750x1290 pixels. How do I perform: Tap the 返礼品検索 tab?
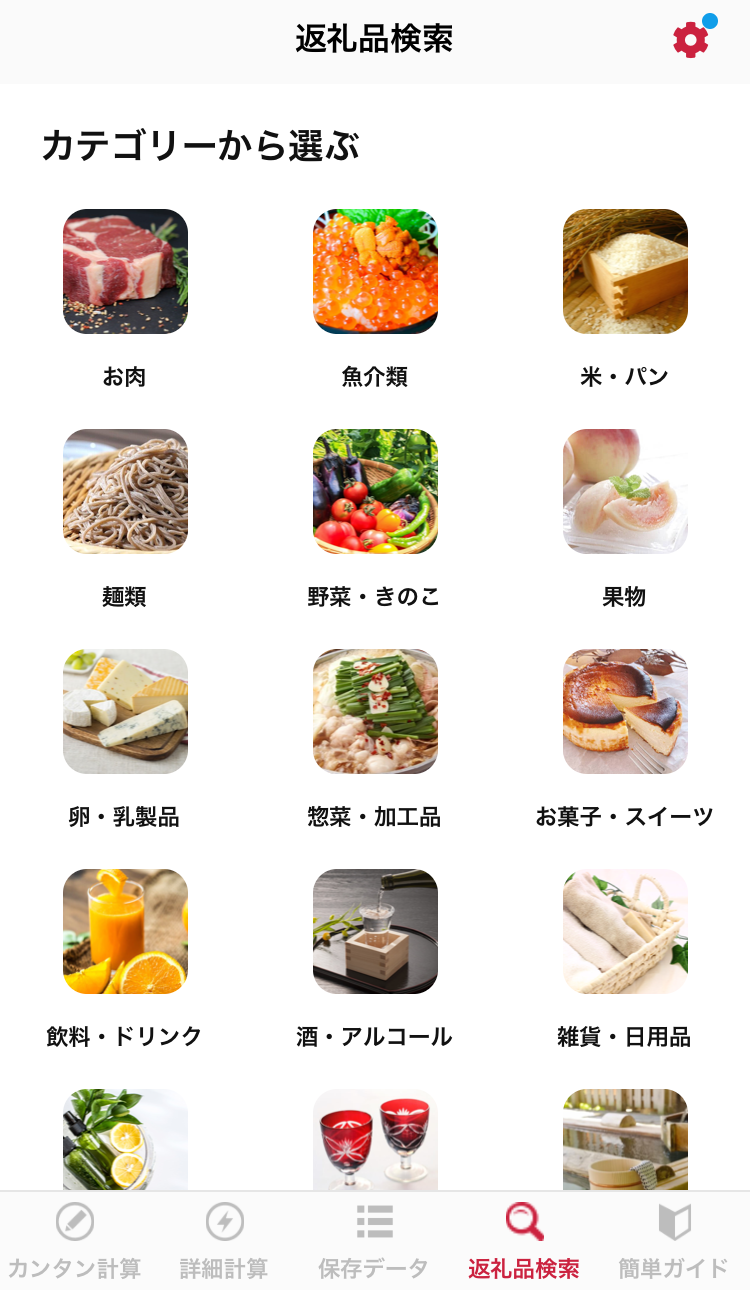point(524,1241)
